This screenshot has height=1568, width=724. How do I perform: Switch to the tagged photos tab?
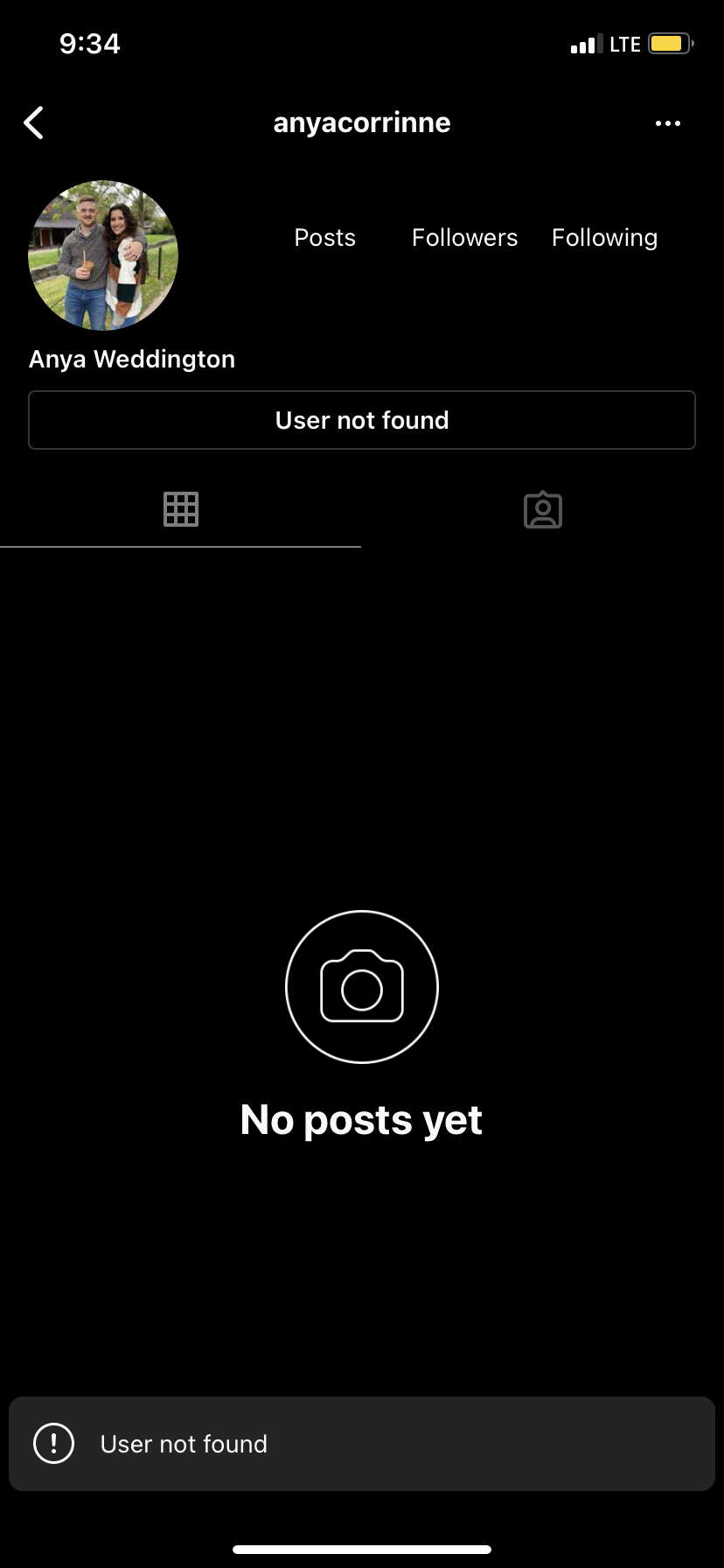(x=542, y=509)
